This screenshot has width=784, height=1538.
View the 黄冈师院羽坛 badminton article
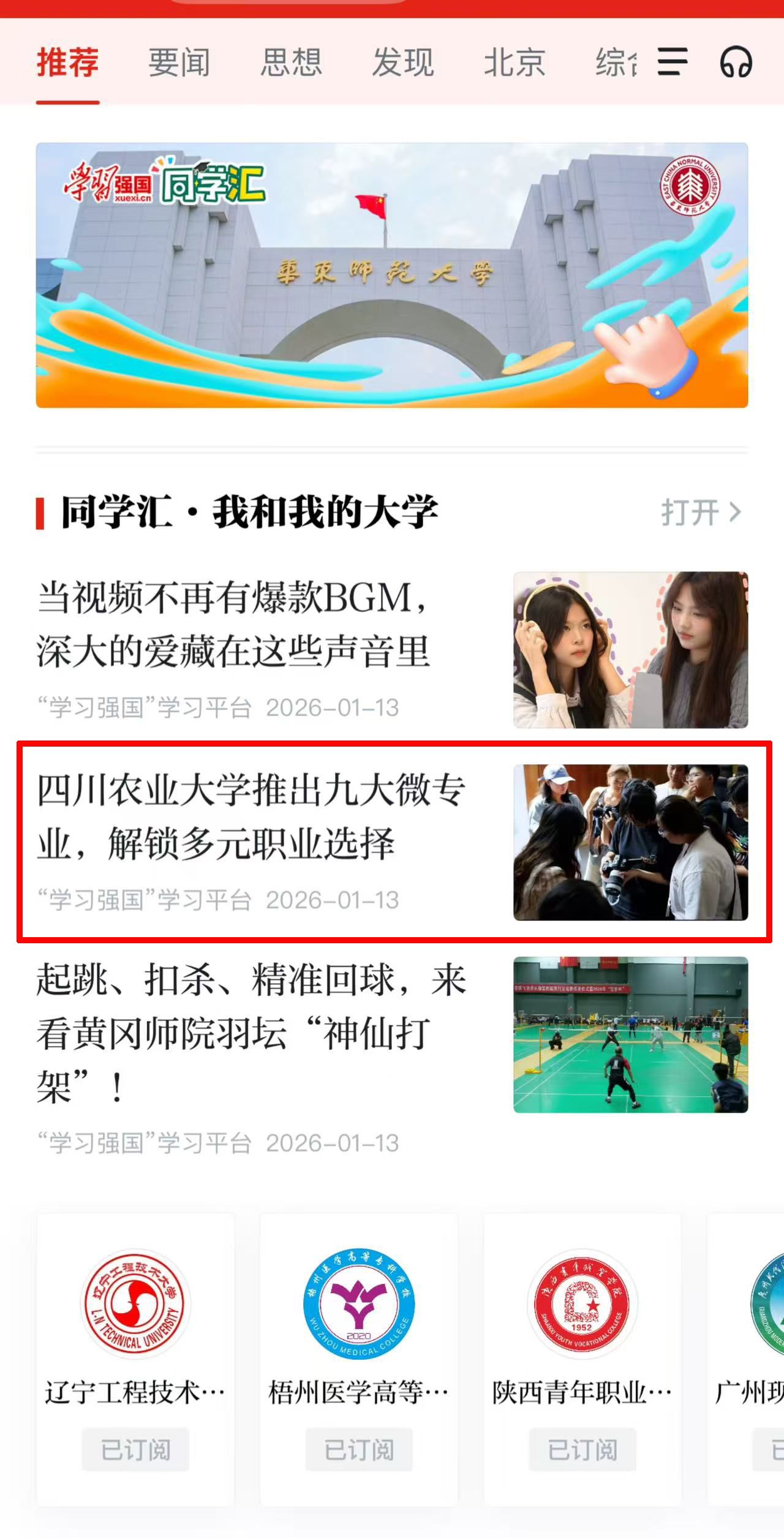pyautogui.click(x=245, y=1034)
